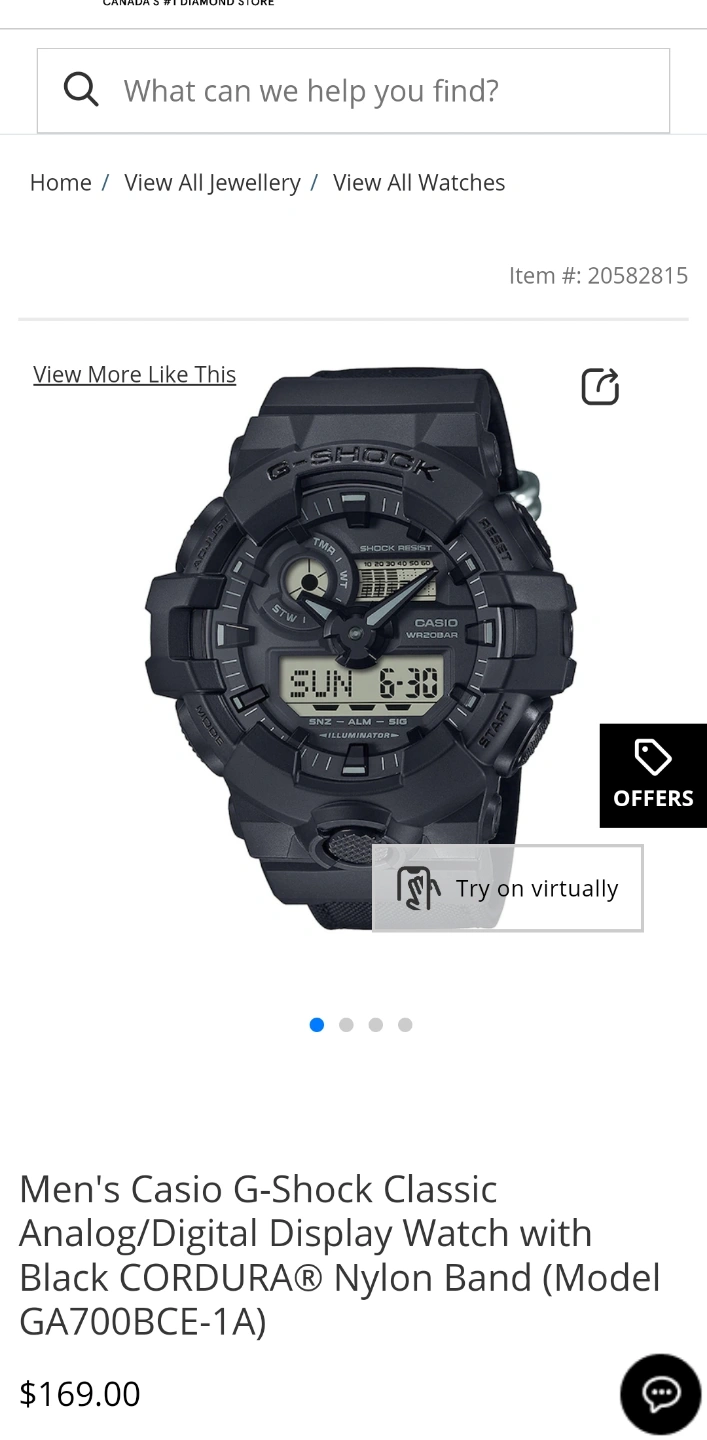The width and height of the screenshot is (707, 1440).
Task: Share this watch product
Action: 600,386
